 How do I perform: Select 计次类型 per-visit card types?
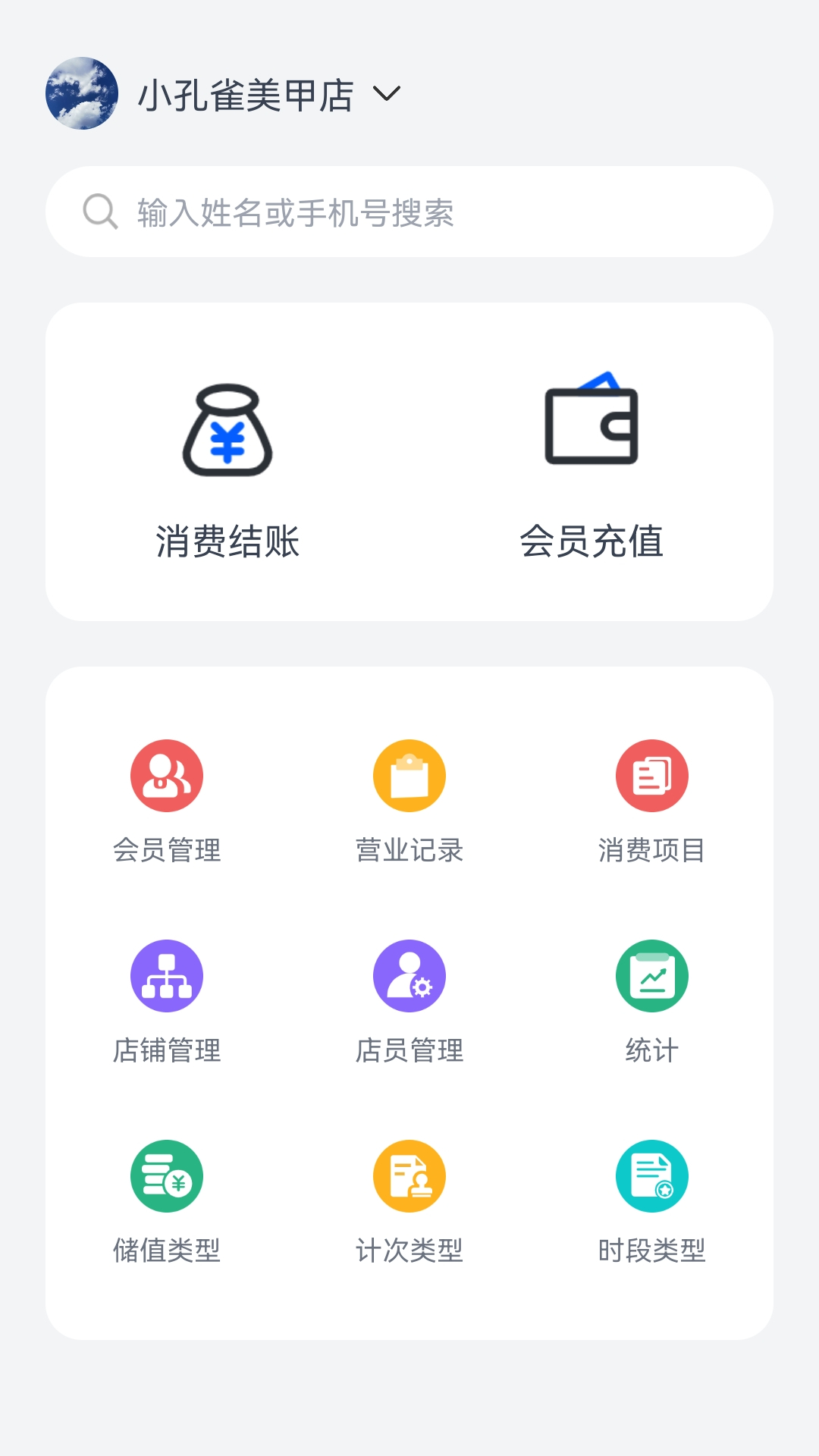pos(409,1201)
